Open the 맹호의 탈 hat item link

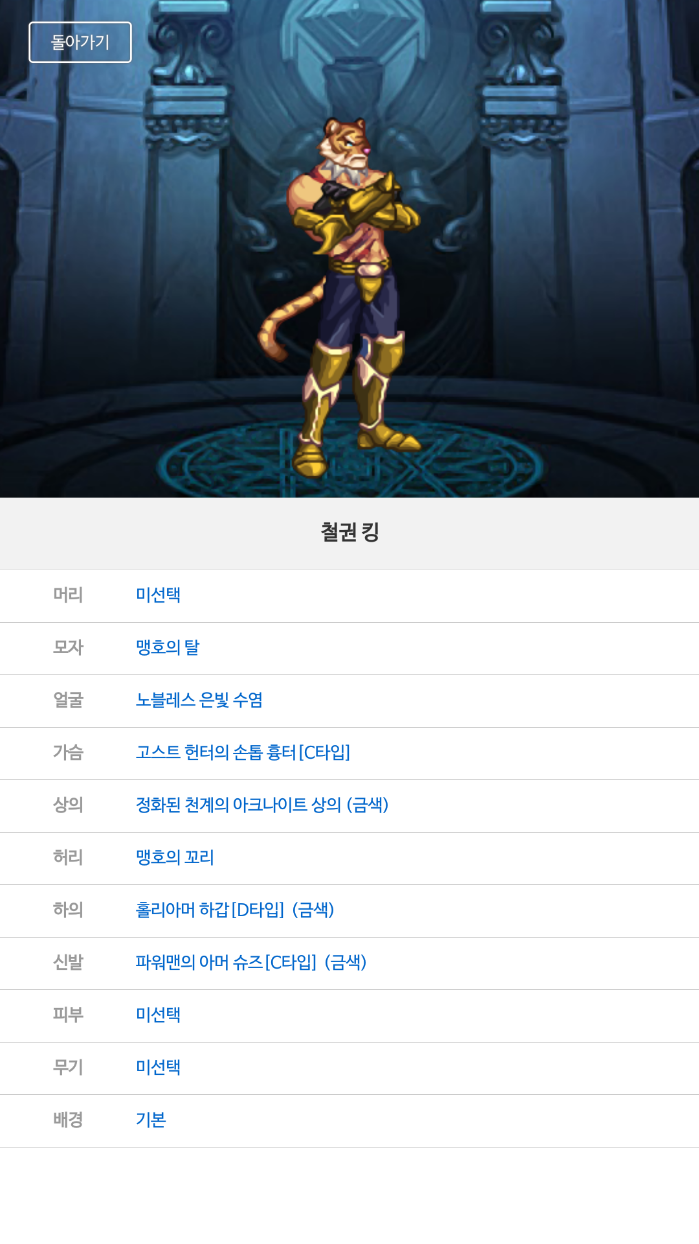[167, 647]
